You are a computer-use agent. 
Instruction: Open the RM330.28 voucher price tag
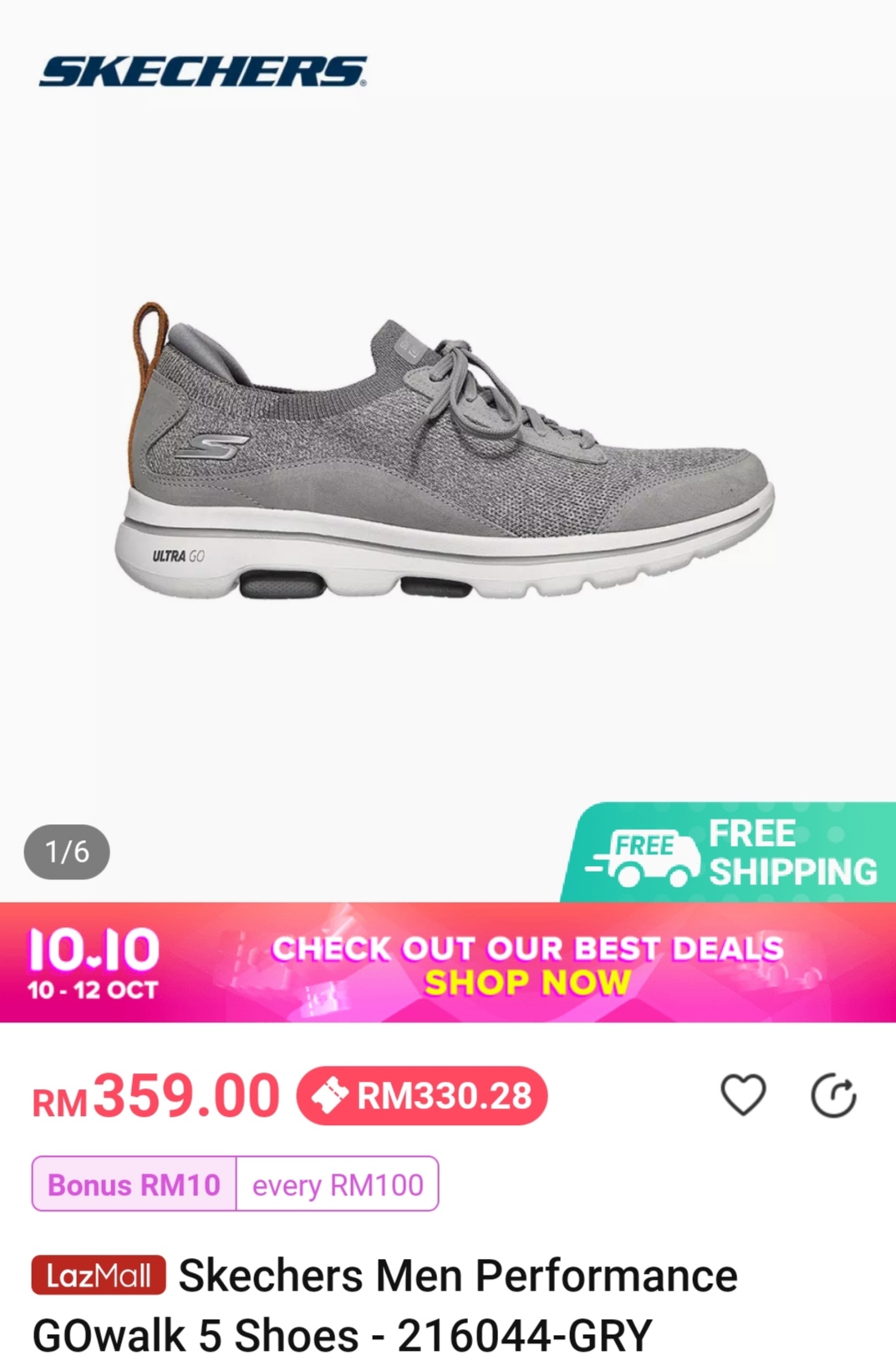pyautogui.click(x=422, y=1096)
